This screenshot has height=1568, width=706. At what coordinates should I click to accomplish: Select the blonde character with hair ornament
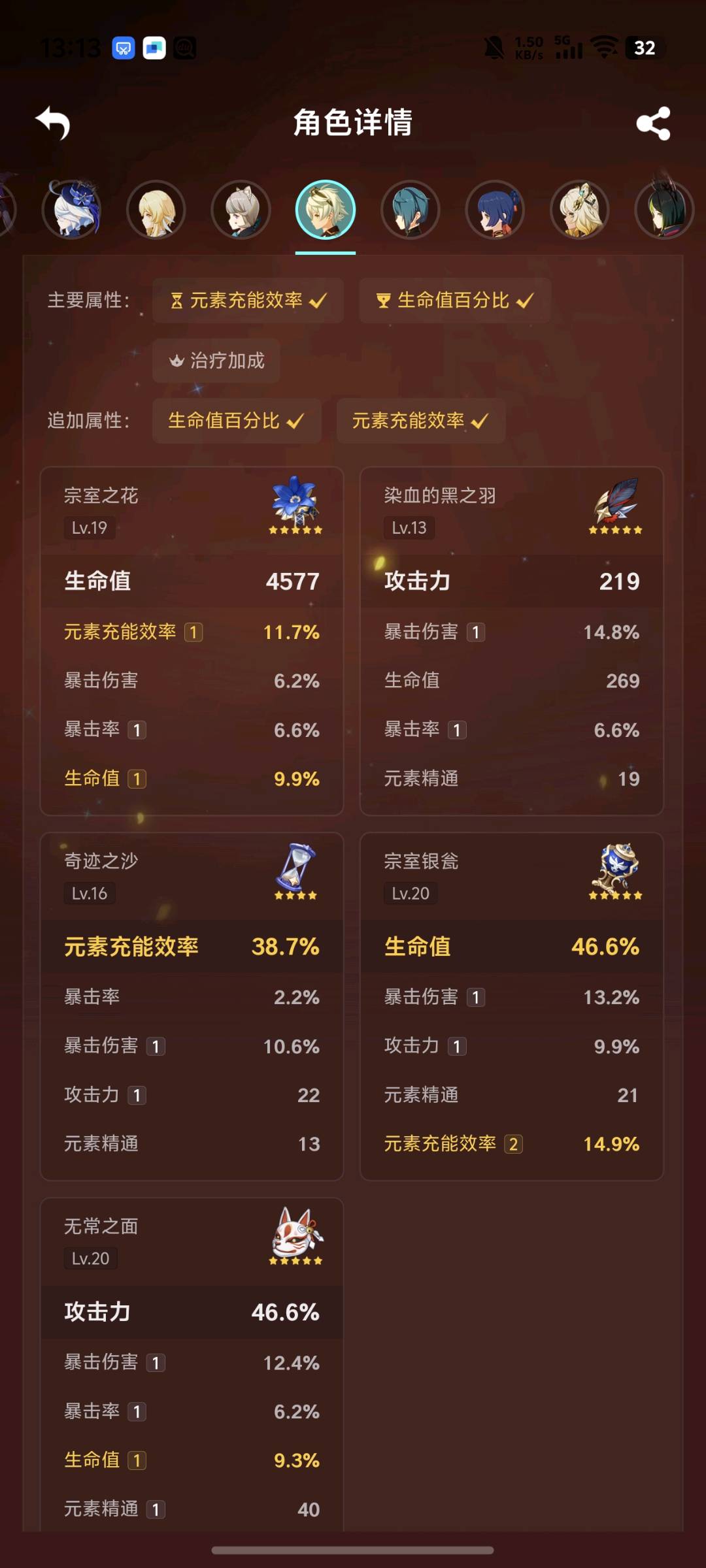(x=579, y=210)
